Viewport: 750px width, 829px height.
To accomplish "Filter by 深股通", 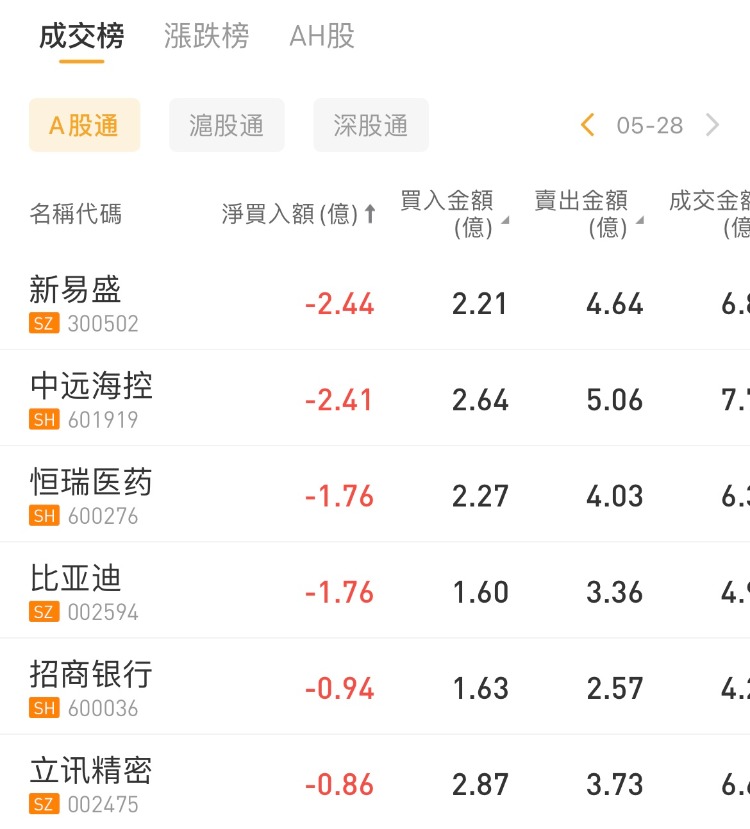I will [371, 125].
